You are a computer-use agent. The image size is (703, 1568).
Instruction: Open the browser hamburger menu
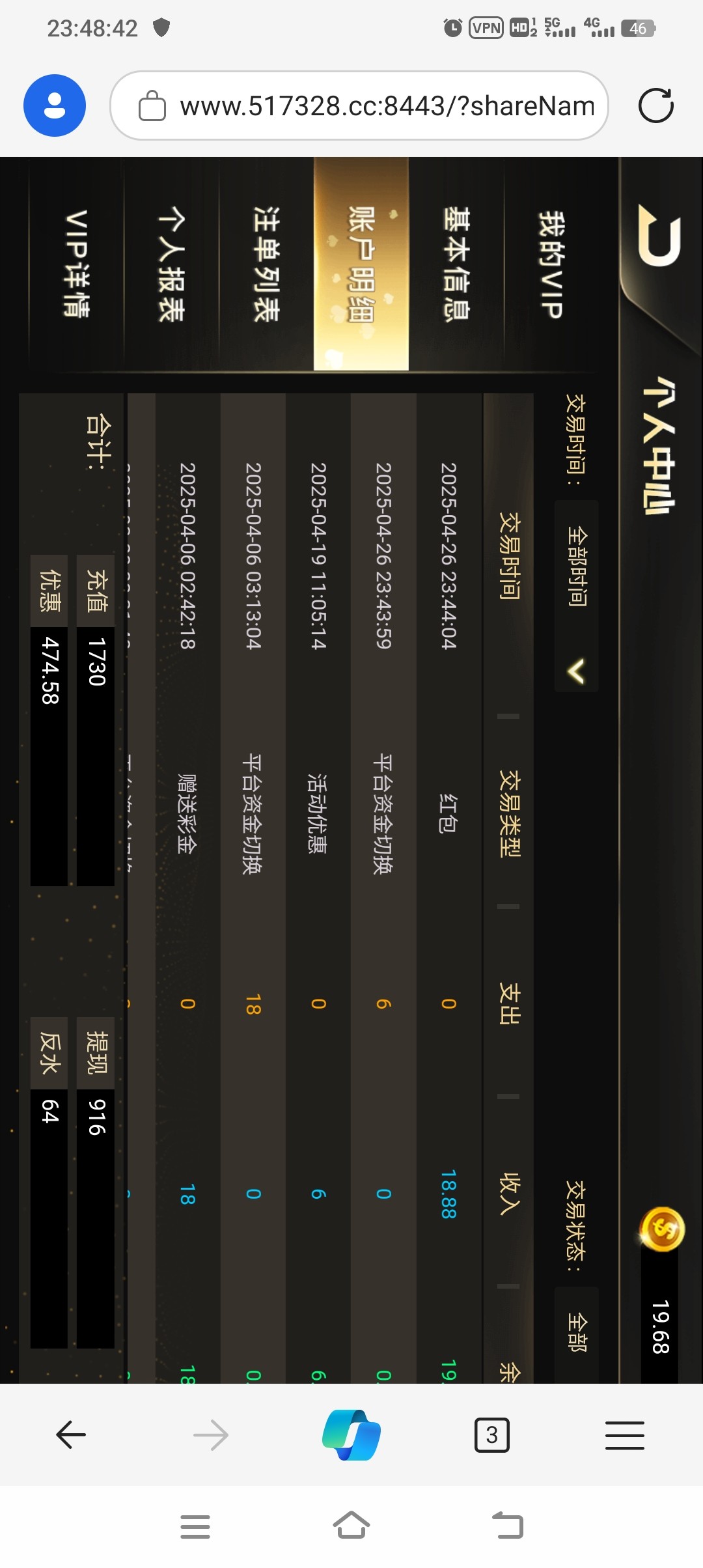pos(624,1435)
